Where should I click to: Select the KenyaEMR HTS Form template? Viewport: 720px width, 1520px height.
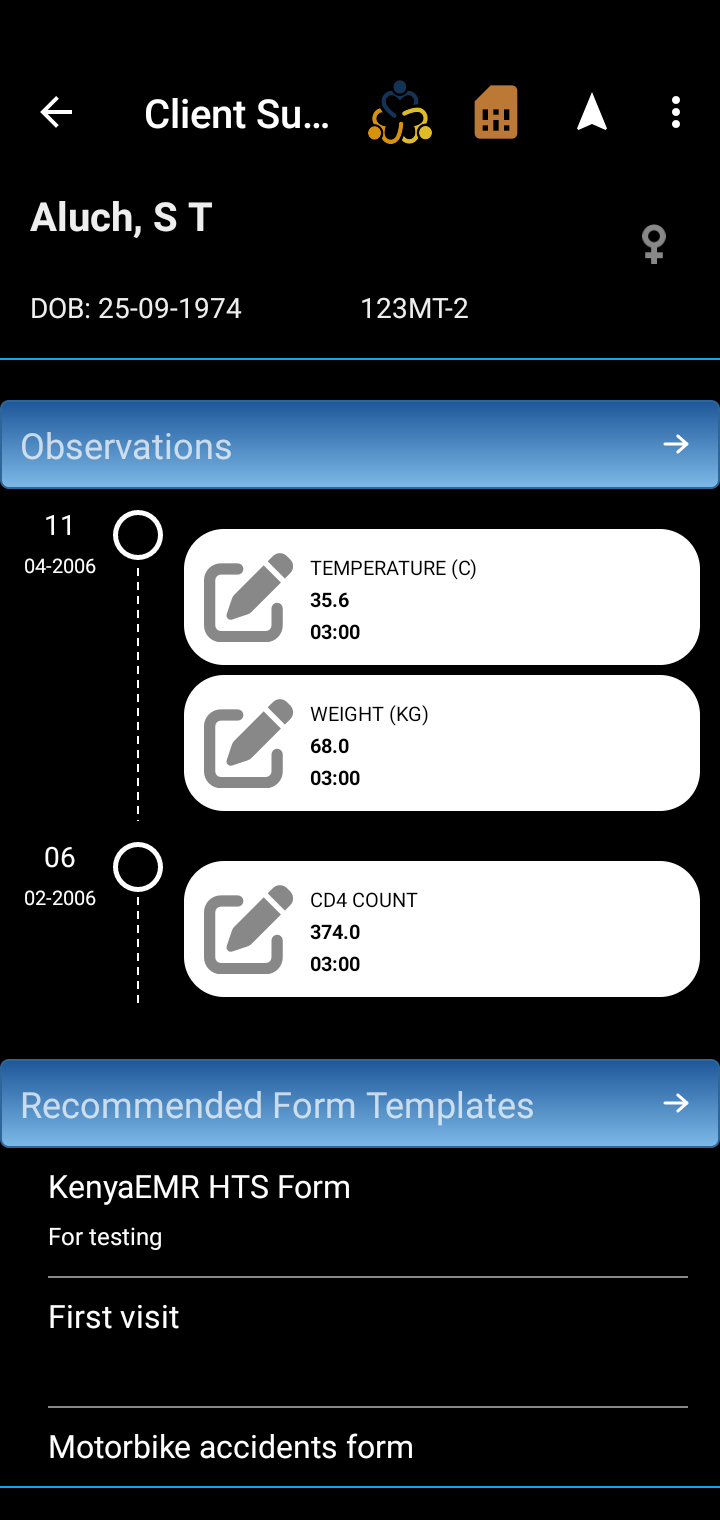point(368,1212)
